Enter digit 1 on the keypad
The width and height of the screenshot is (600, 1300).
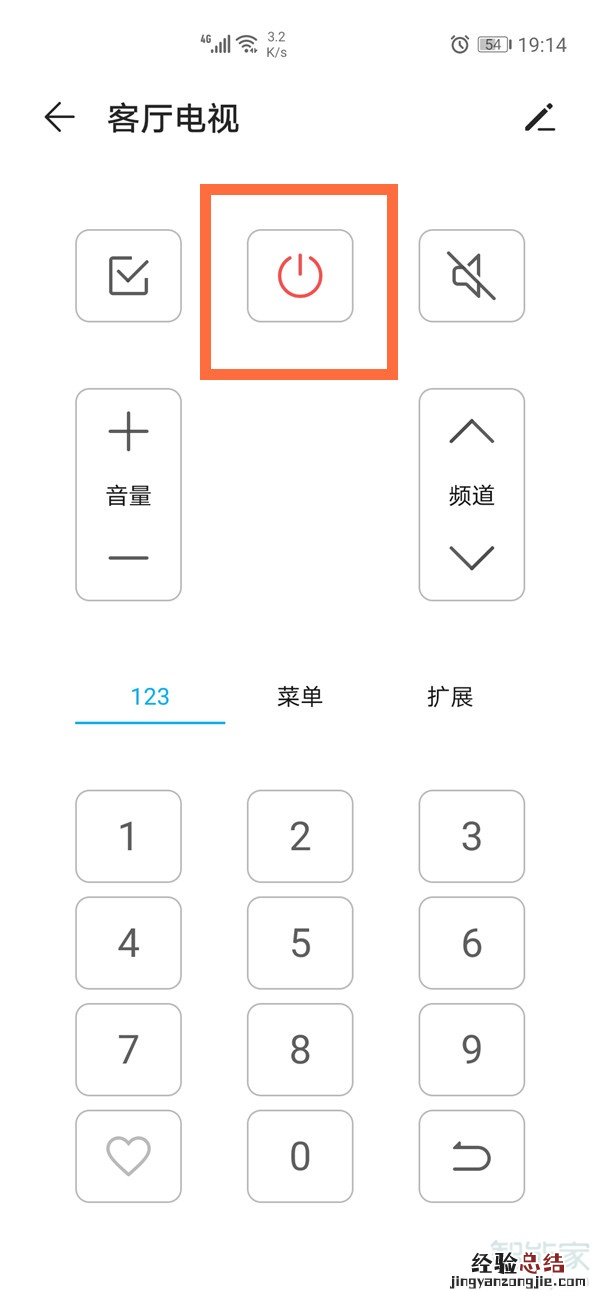click(x=129, y=837)
